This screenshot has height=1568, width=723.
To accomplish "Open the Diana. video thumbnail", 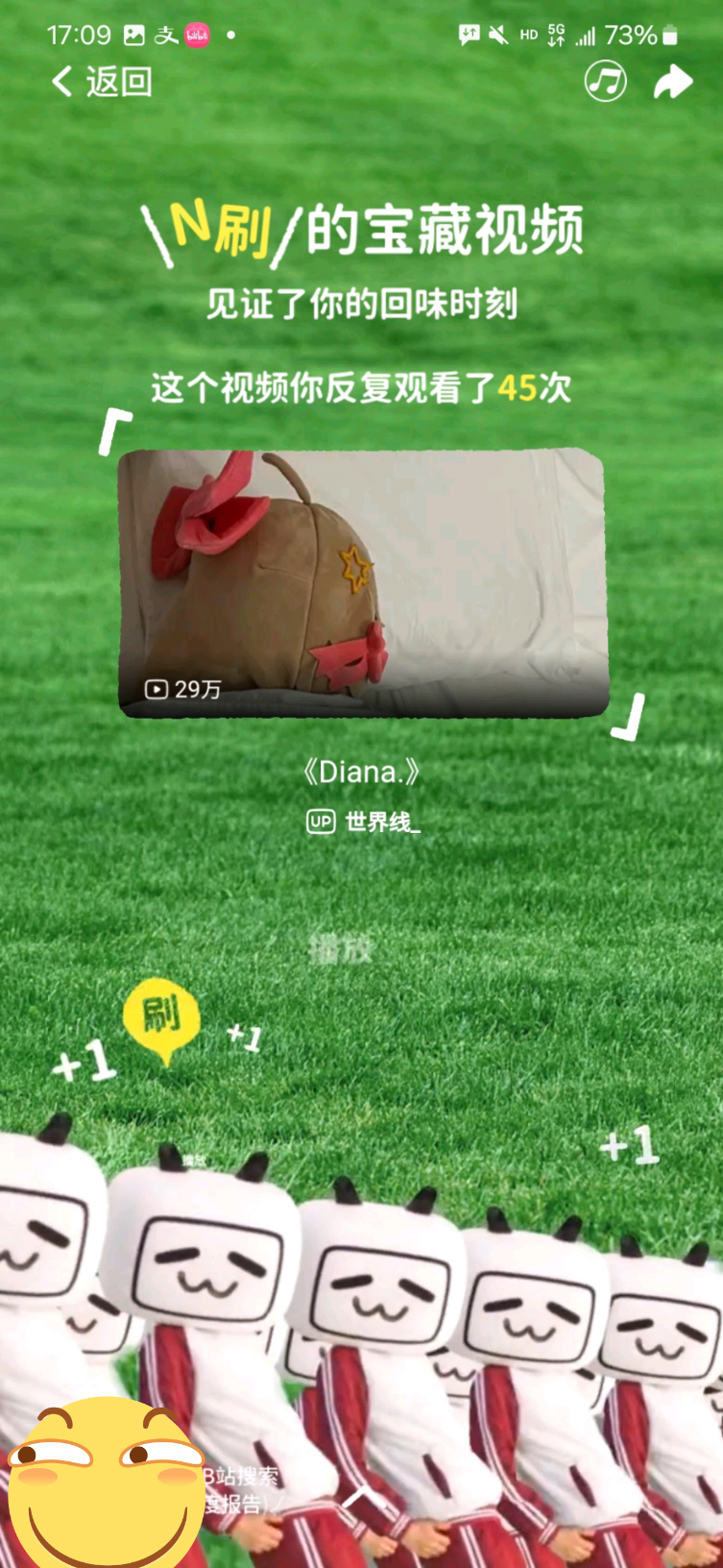I will point(362,583).
